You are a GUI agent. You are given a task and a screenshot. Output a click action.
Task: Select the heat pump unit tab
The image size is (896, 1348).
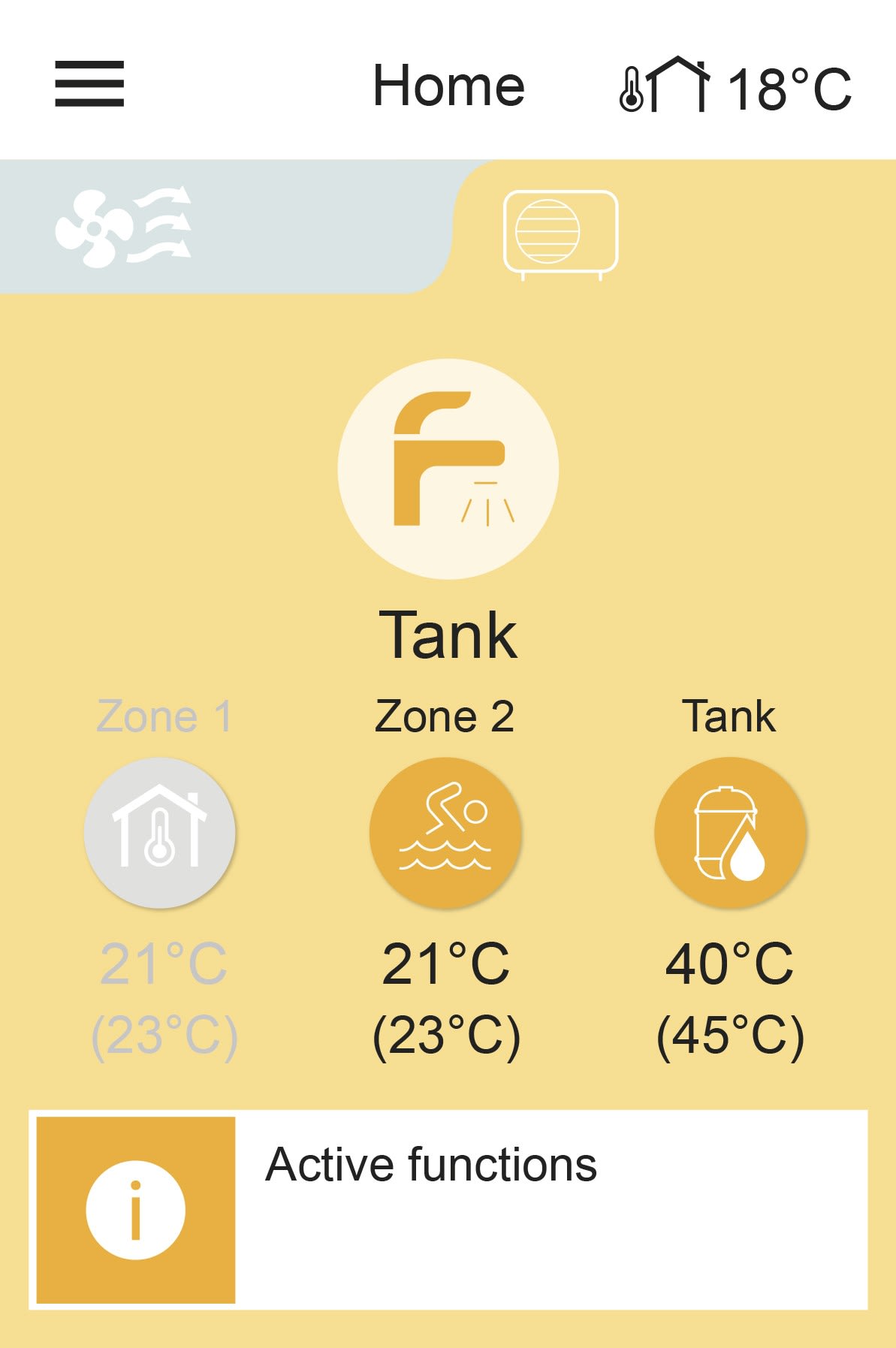[x=560, y=232]
